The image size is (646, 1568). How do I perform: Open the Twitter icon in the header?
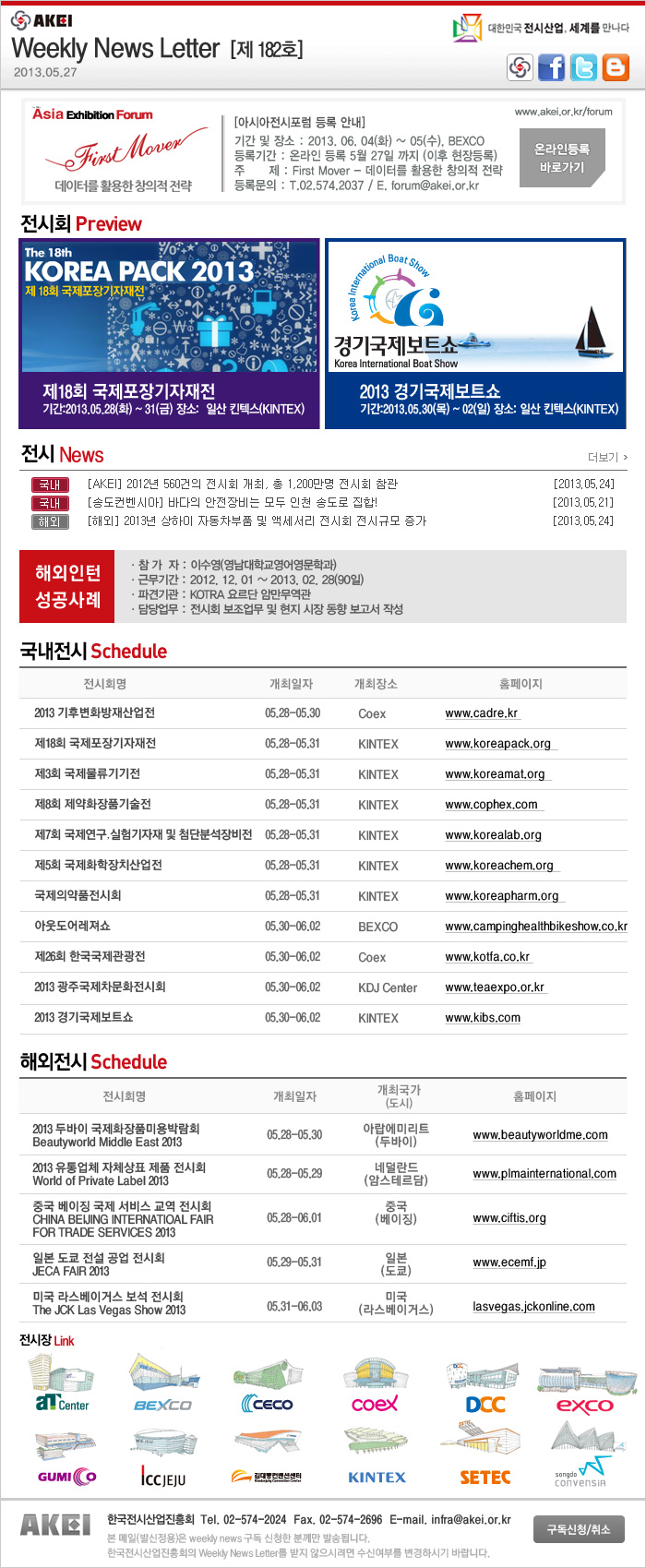coord(583,67)
